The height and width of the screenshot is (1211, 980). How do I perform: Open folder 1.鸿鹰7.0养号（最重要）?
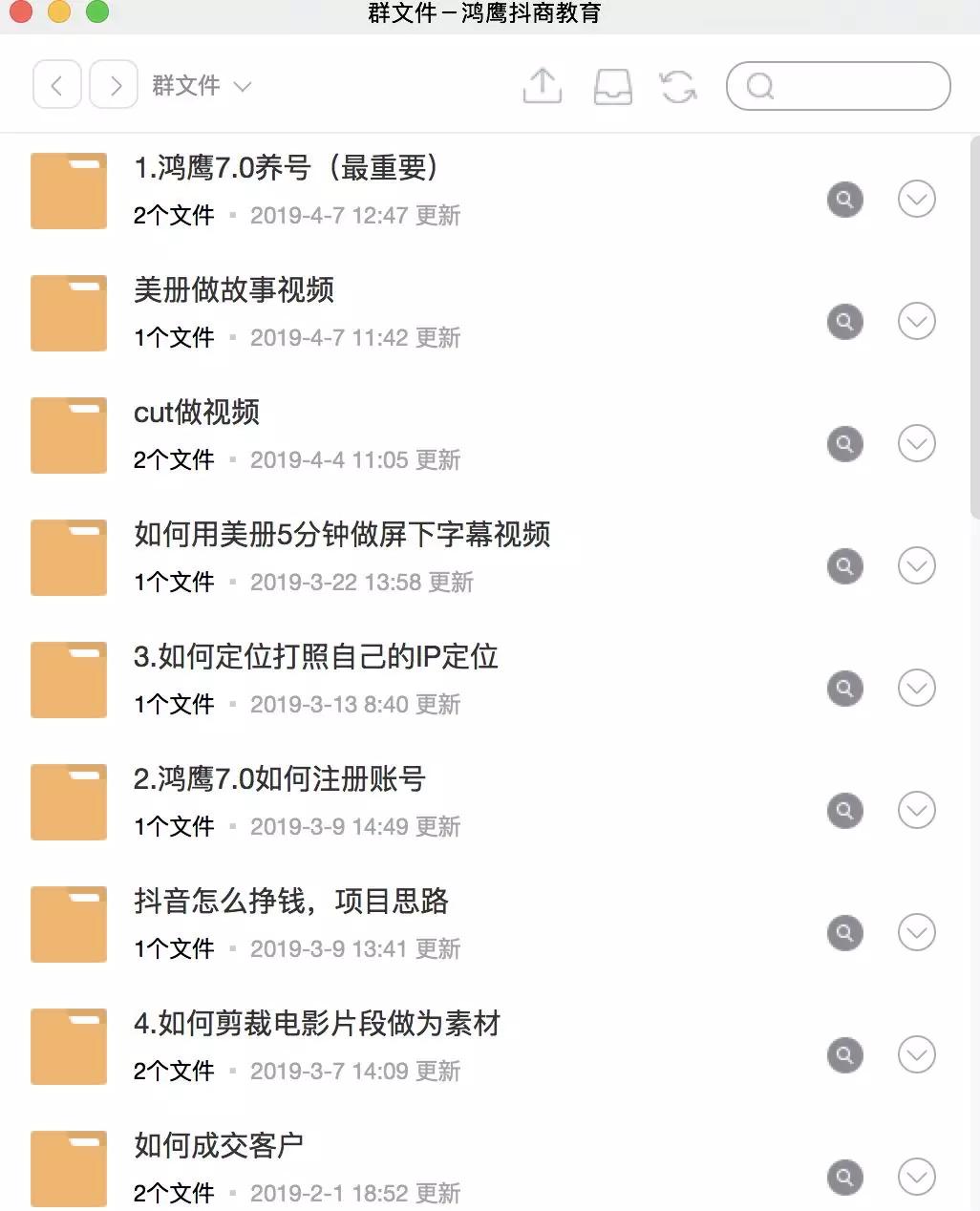[286, 168]
